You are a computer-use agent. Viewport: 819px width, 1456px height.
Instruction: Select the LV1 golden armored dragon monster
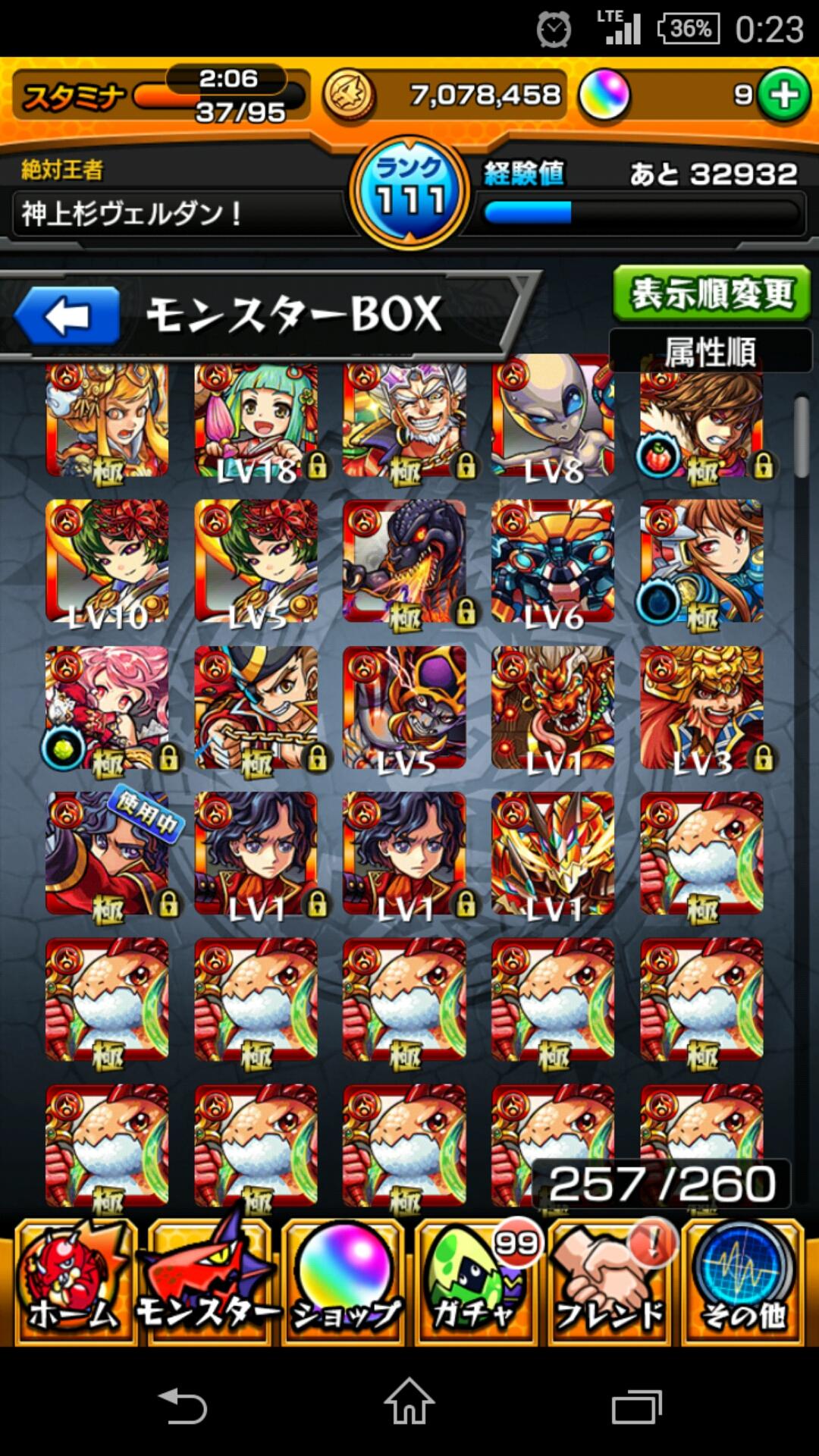(553, 853)
